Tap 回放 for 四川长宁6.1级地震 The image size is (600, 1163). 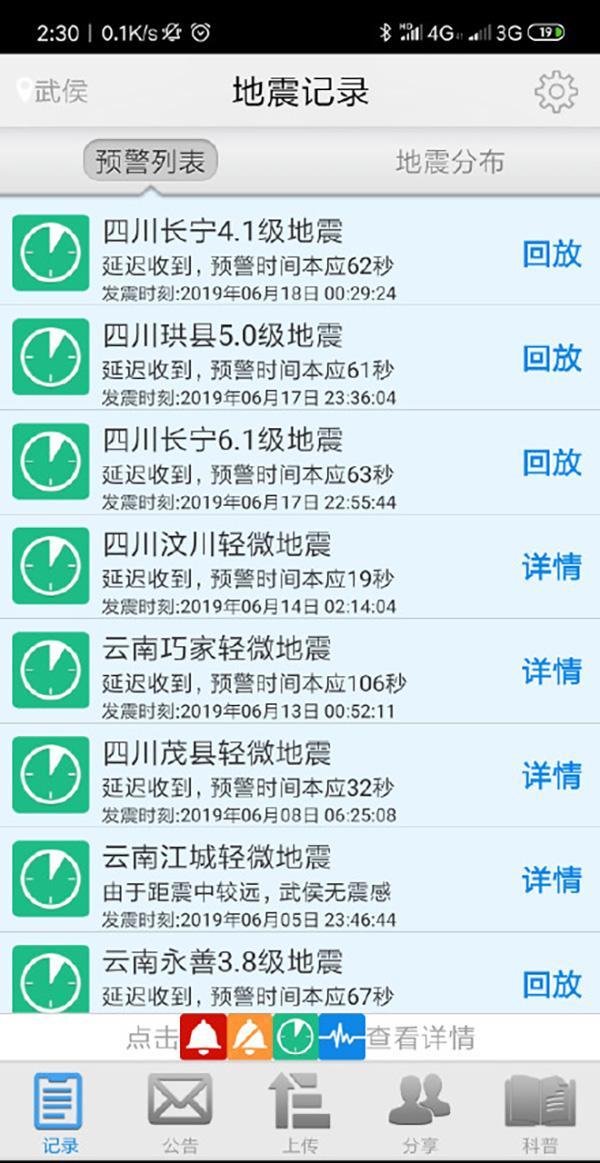552,462
